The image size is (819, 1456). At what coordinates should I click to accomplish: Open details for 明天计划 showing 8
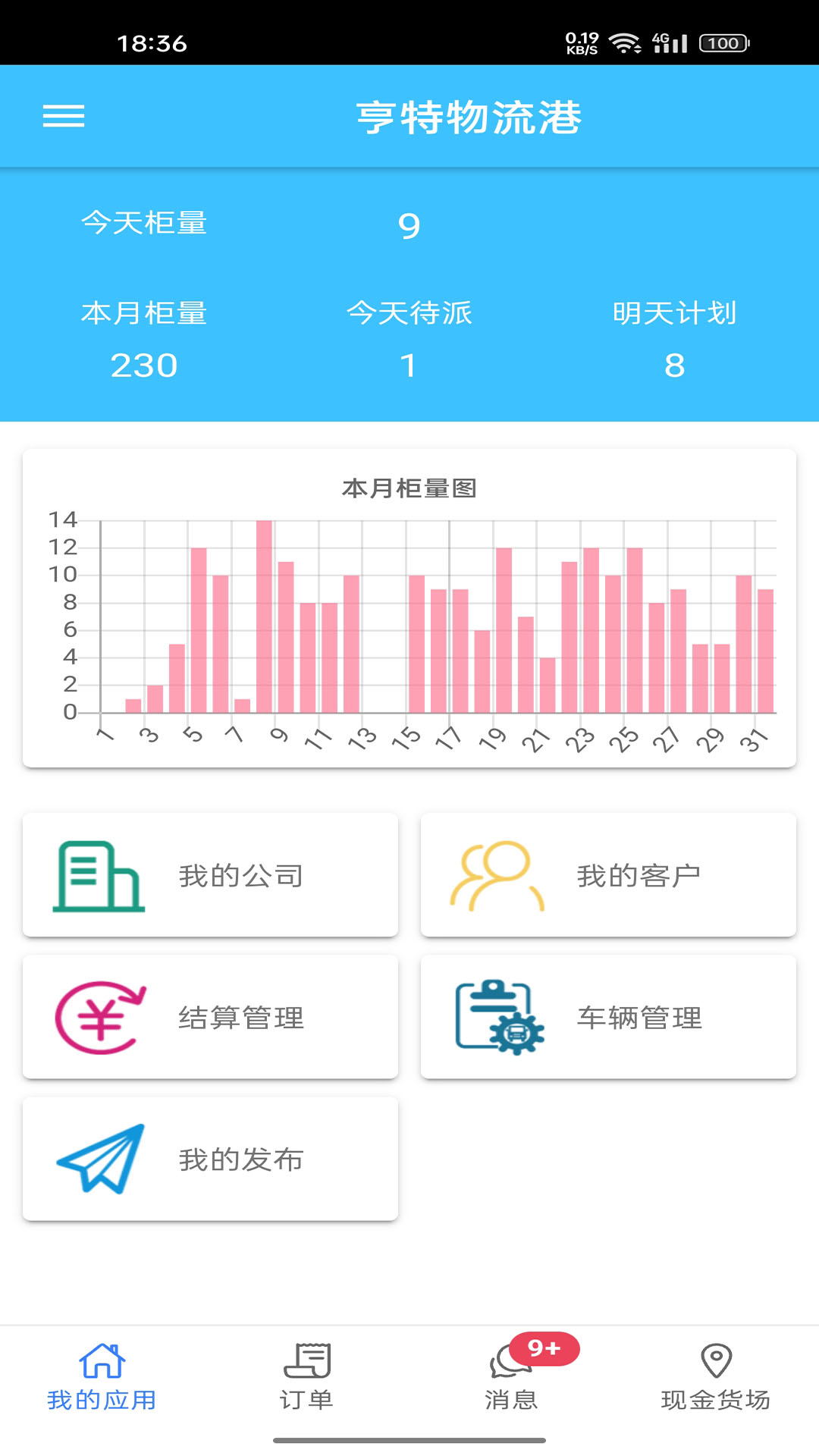click(677, 366)
